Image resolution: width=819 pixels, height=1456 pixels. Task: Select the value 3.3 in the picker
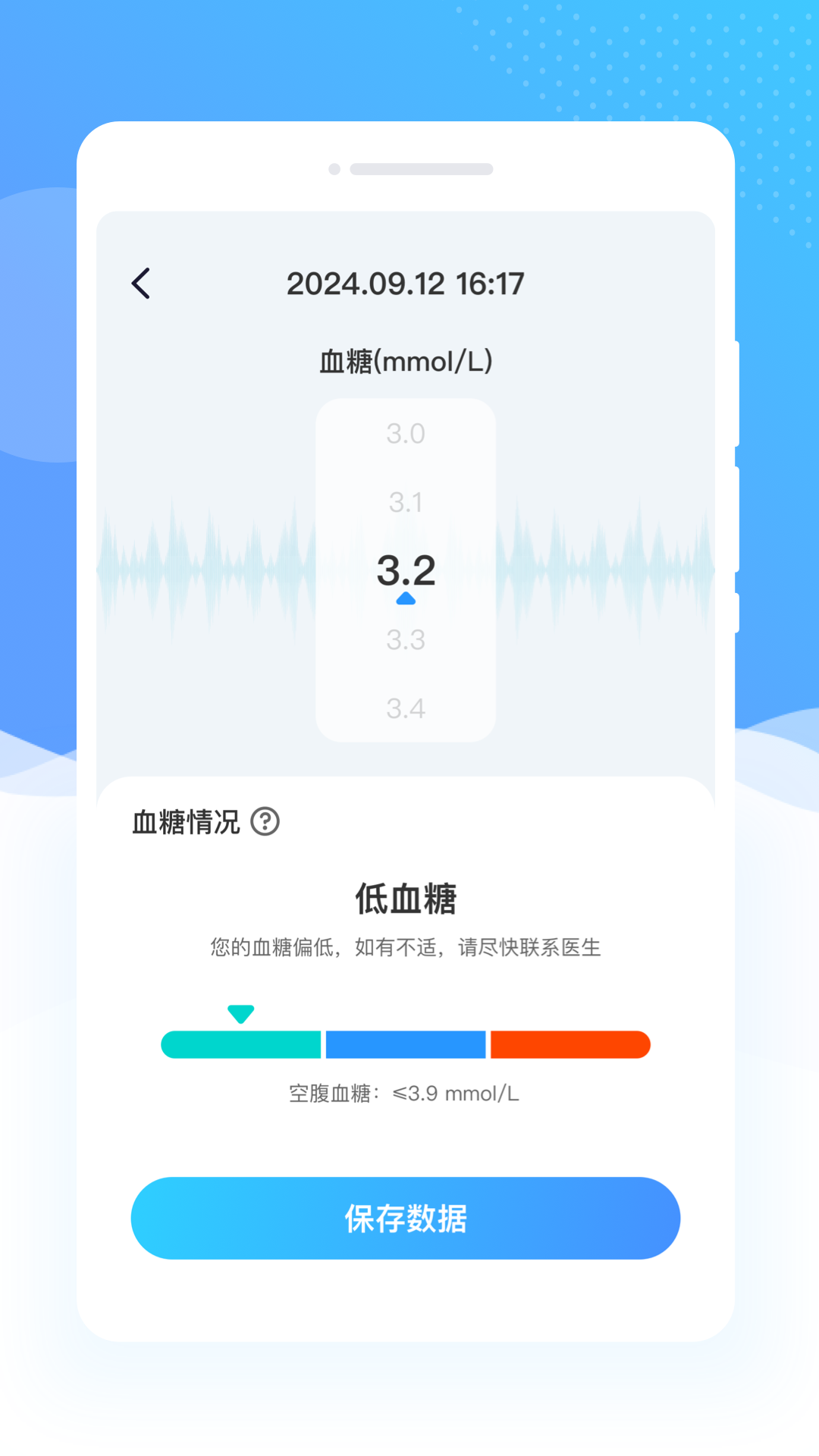pos(406,639)
